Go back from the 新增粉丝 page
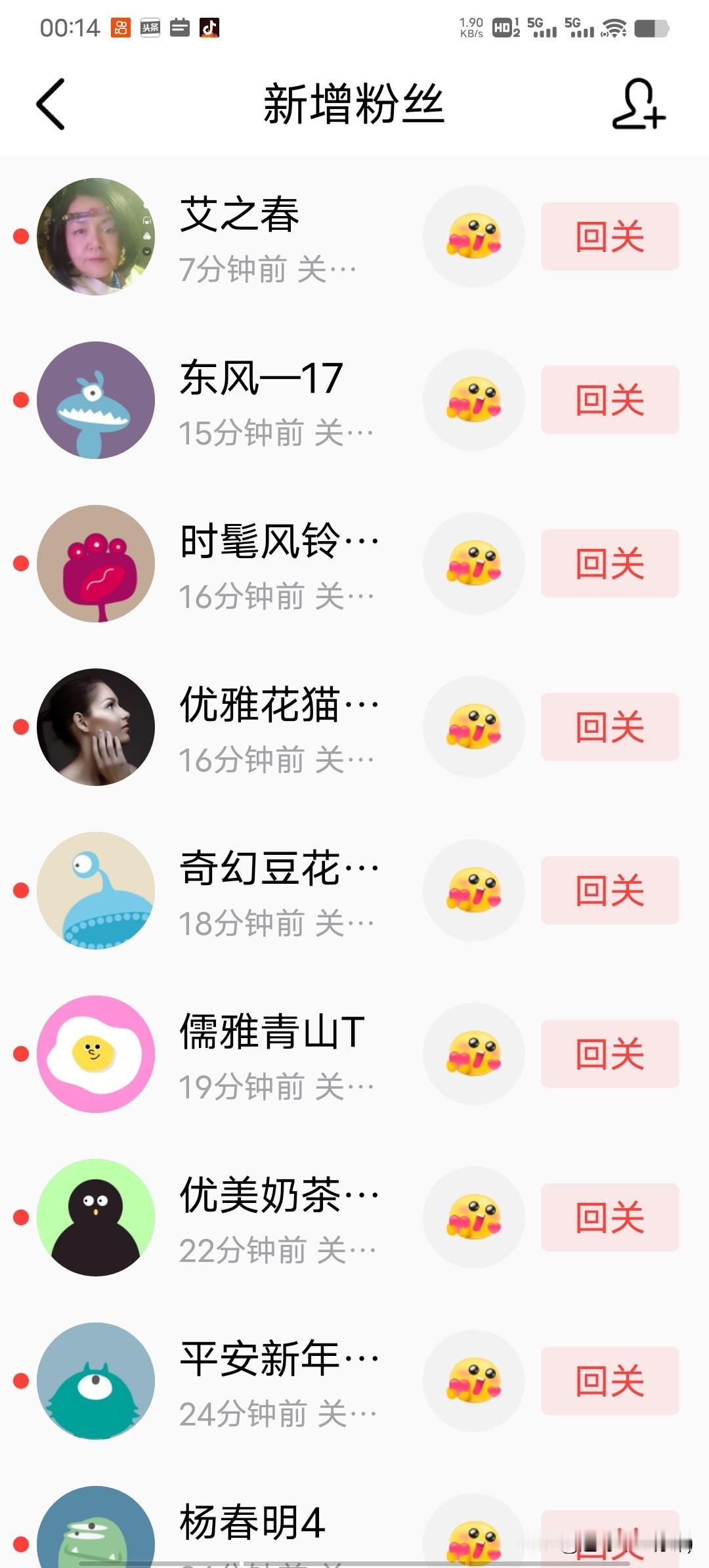709x1568 pixels. (51, 104)
